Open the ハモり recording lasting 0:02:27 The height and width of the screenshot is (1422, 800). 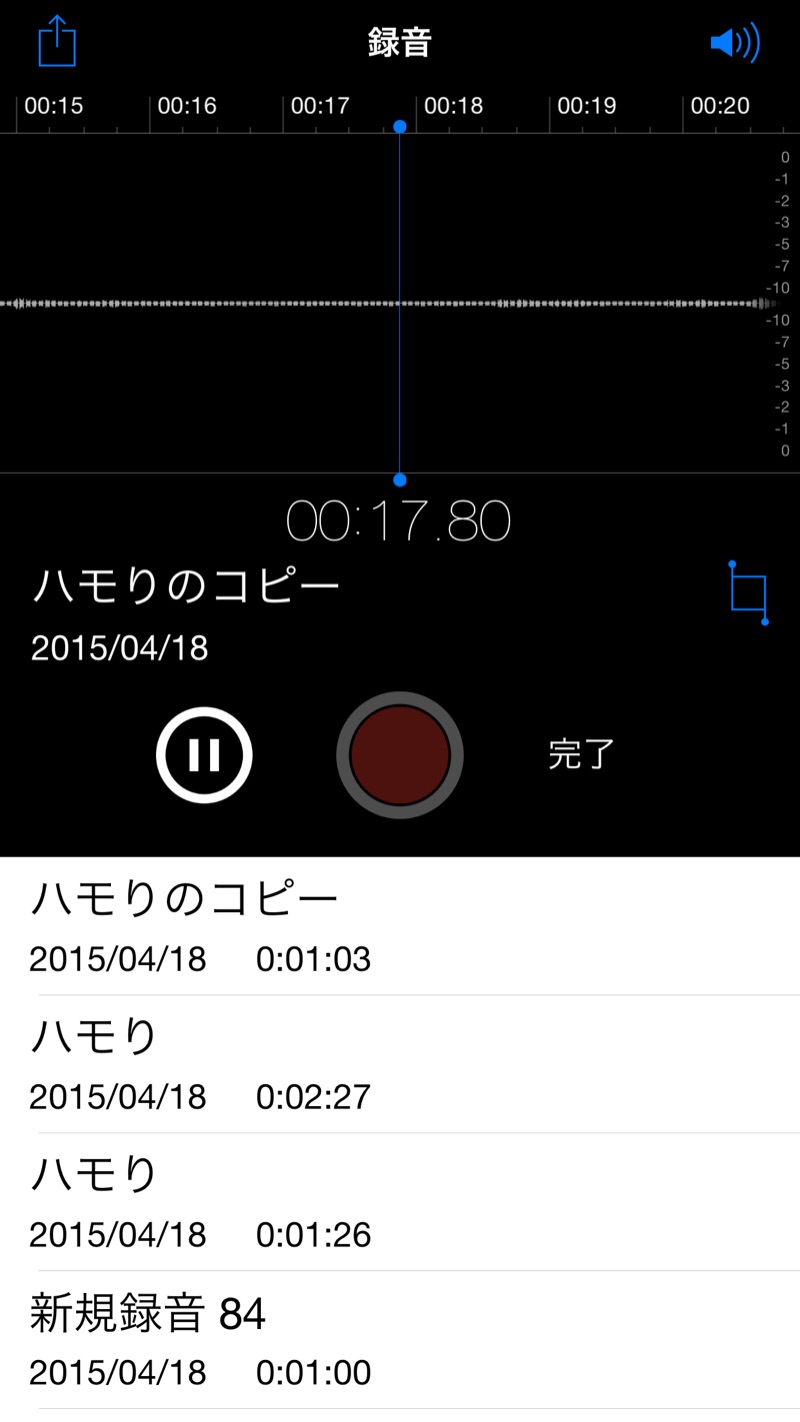coord(400,1065)
